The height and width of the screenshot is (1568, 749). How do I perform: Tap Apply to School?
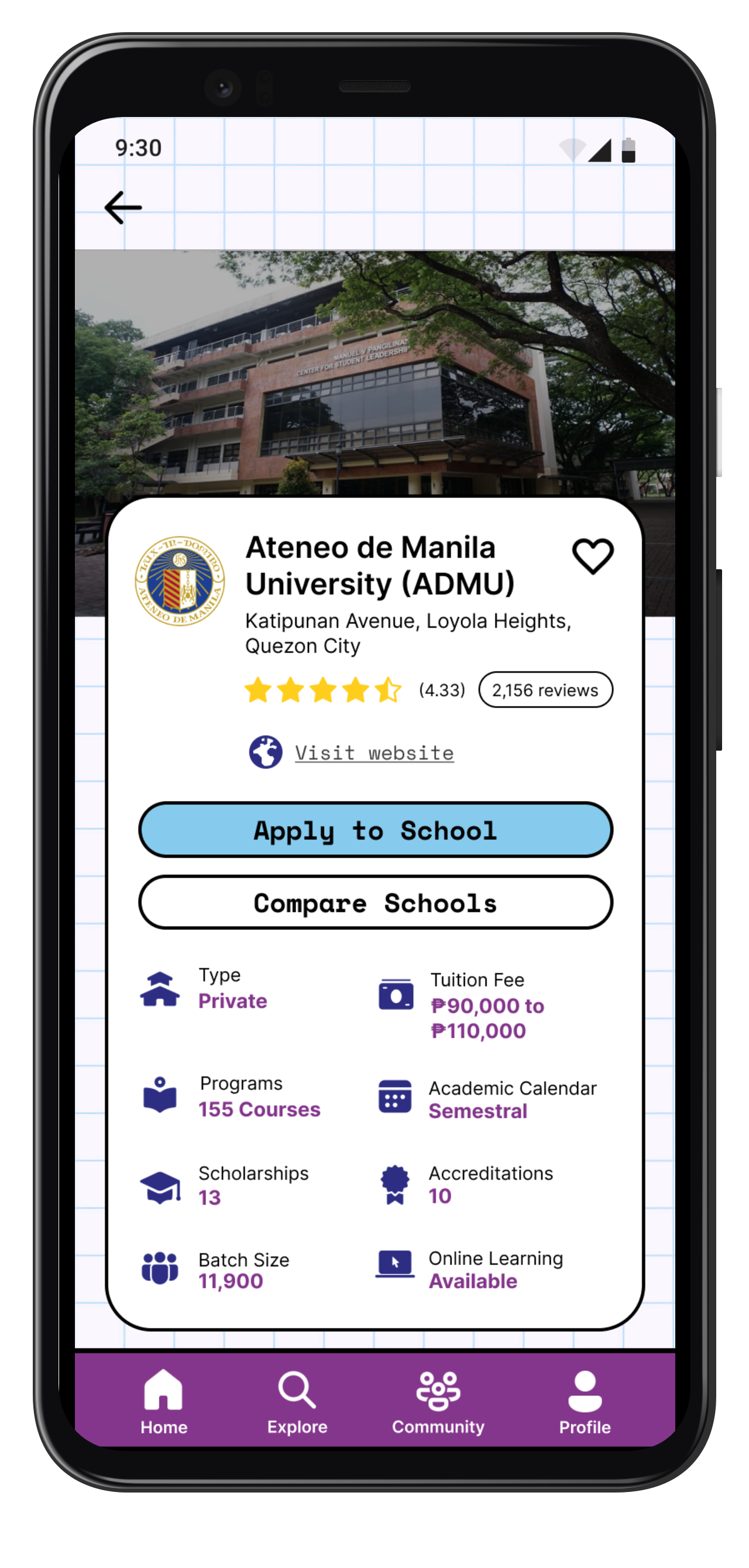tap(375, 830)
